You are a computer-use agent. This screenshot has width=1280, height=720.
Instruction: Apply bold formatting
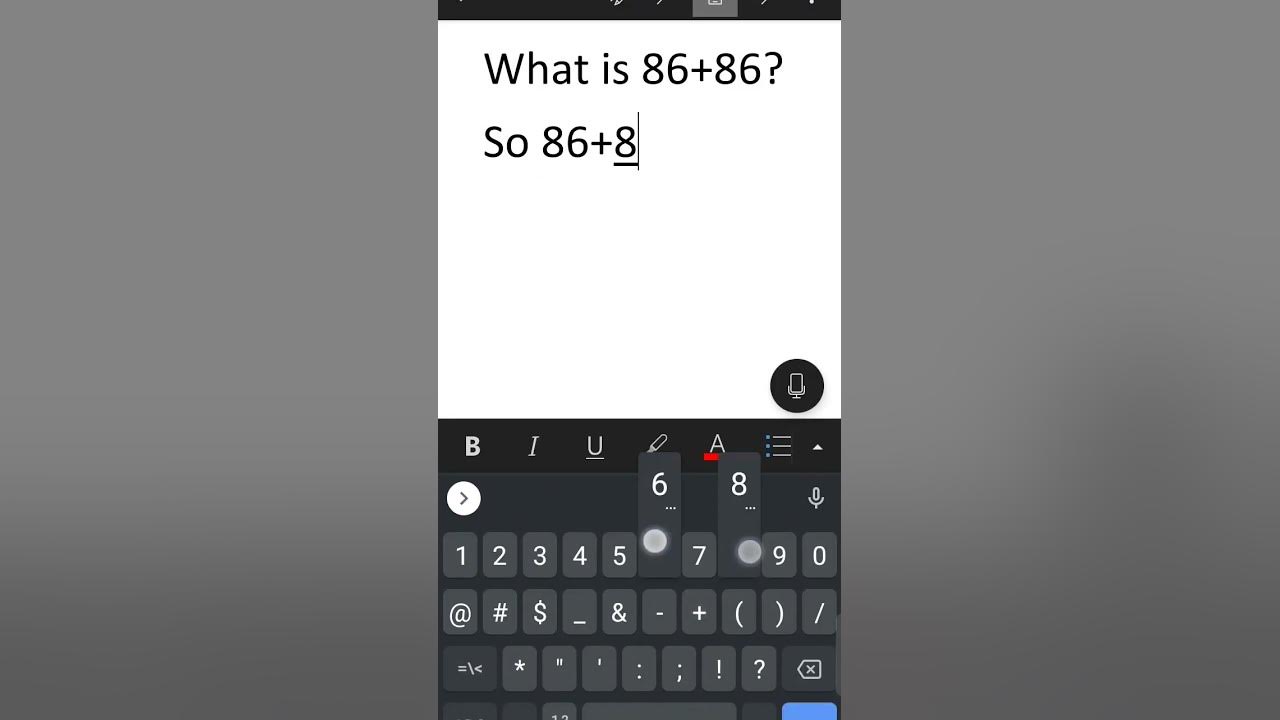(472, 447)
